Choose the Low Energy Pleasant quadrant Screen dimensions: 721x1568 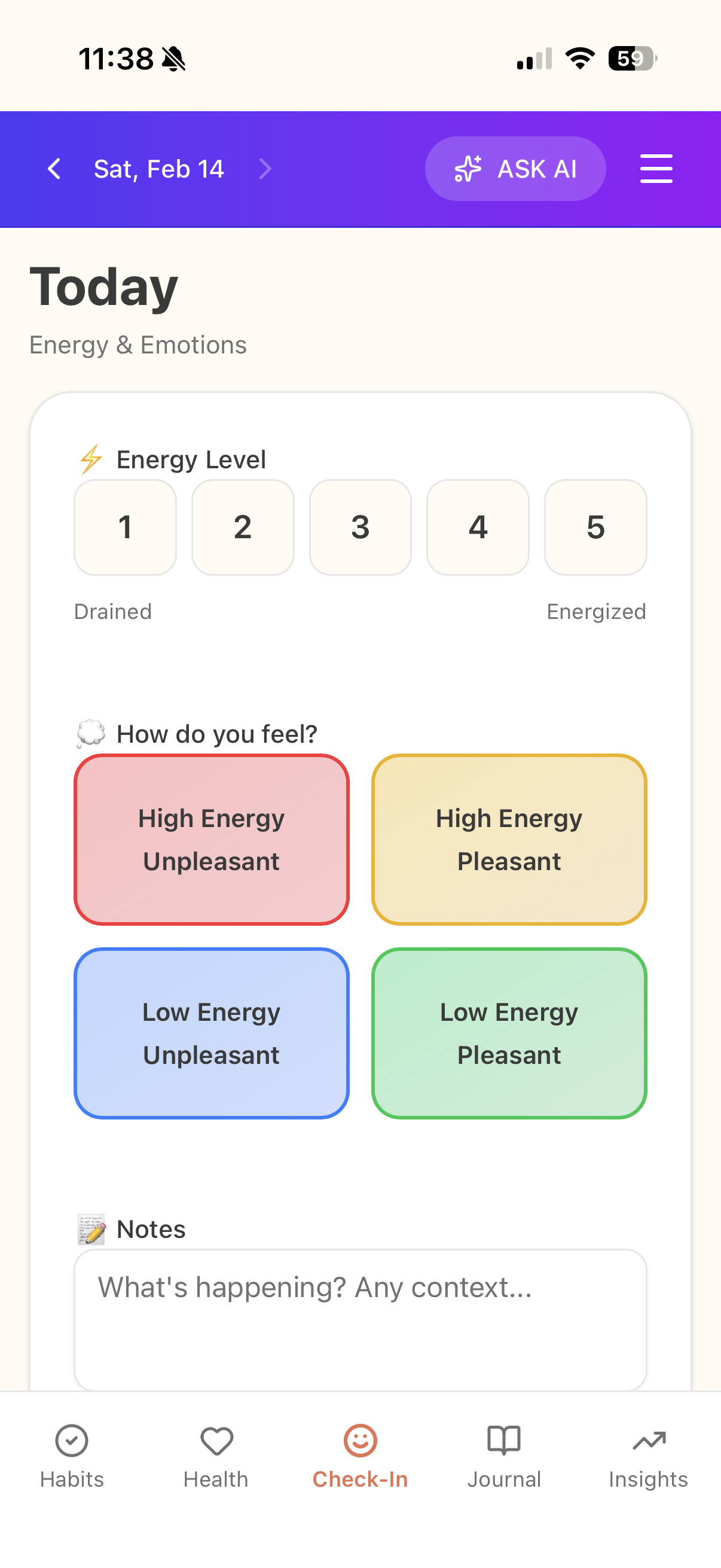click(x=509, y=1034)
